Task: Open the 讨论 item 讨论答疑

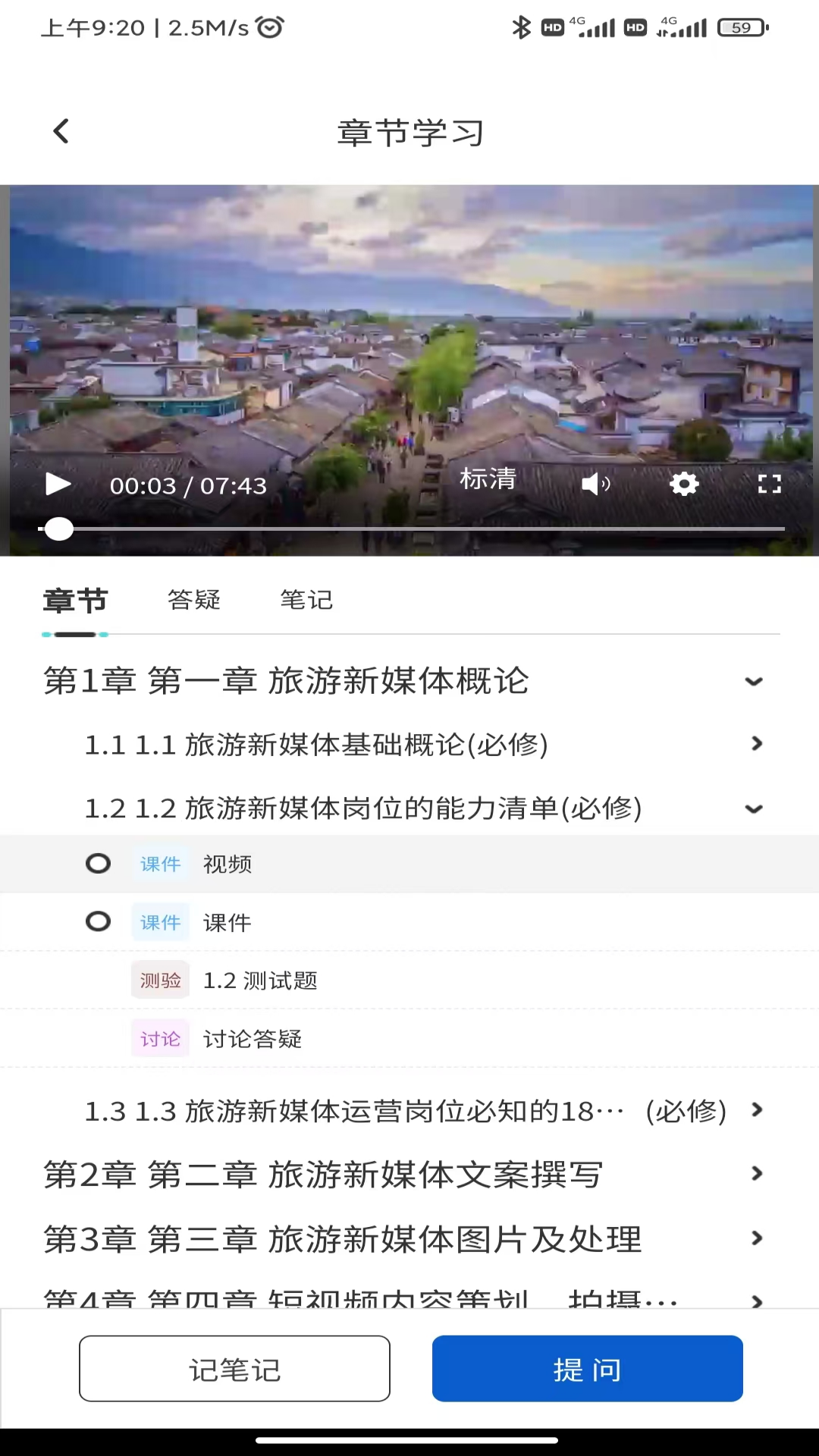Action: 251,1038
